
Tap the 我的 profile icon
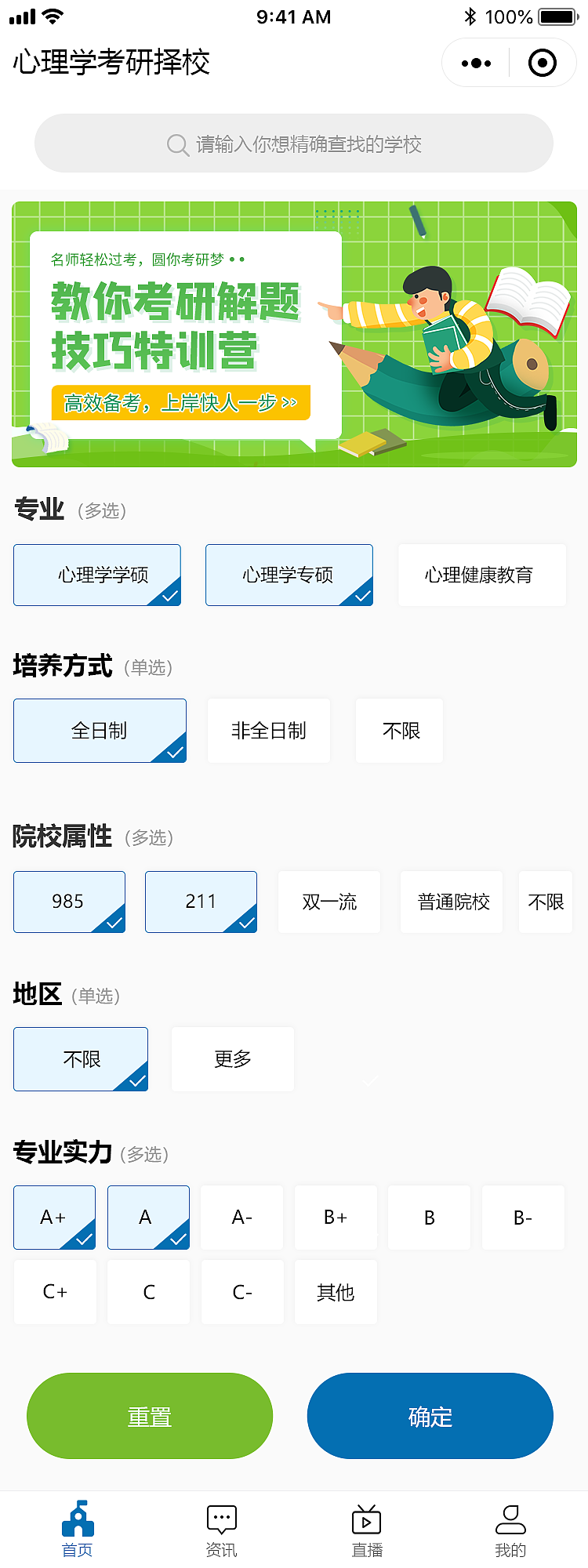[x=510, y=1521]
